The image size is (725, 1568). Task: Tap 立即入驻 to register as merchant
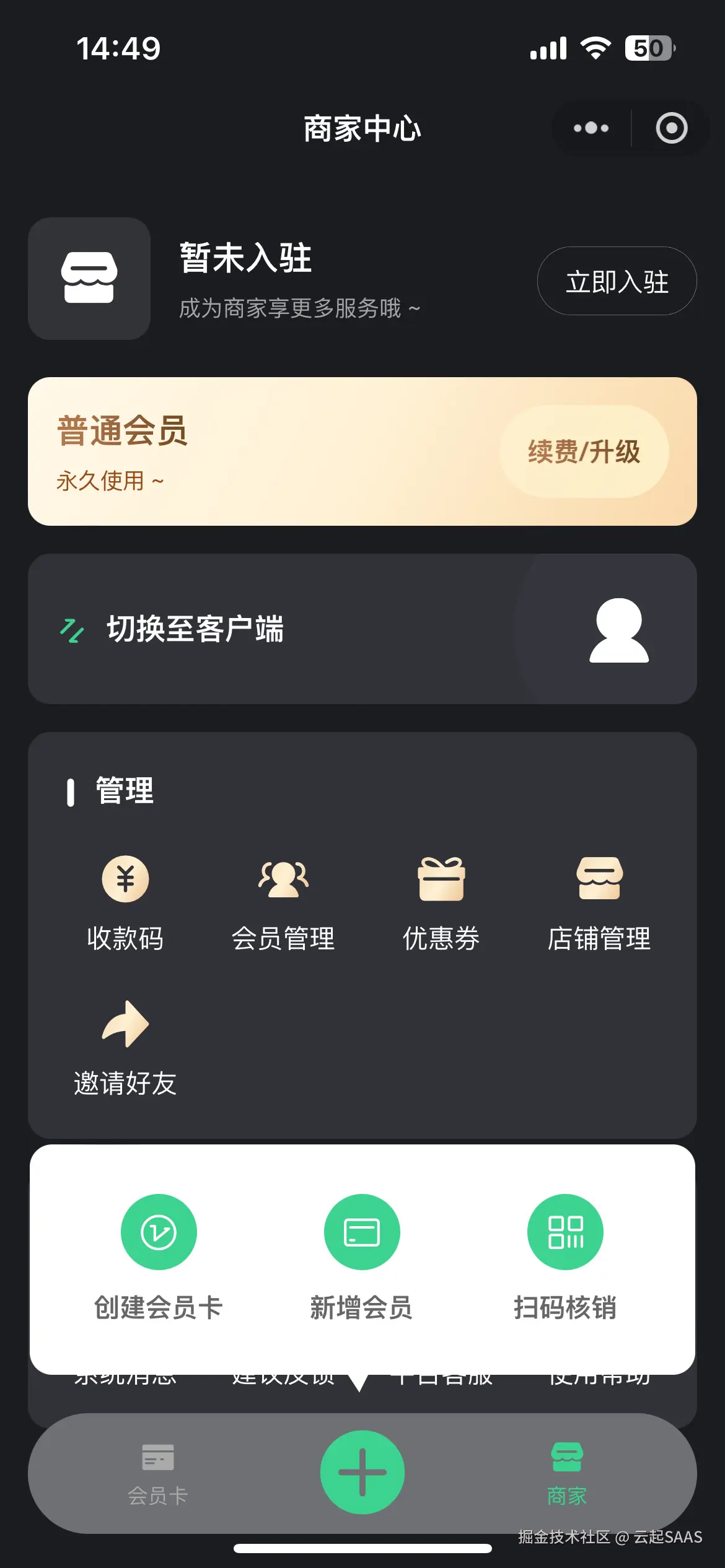(617, 282)
